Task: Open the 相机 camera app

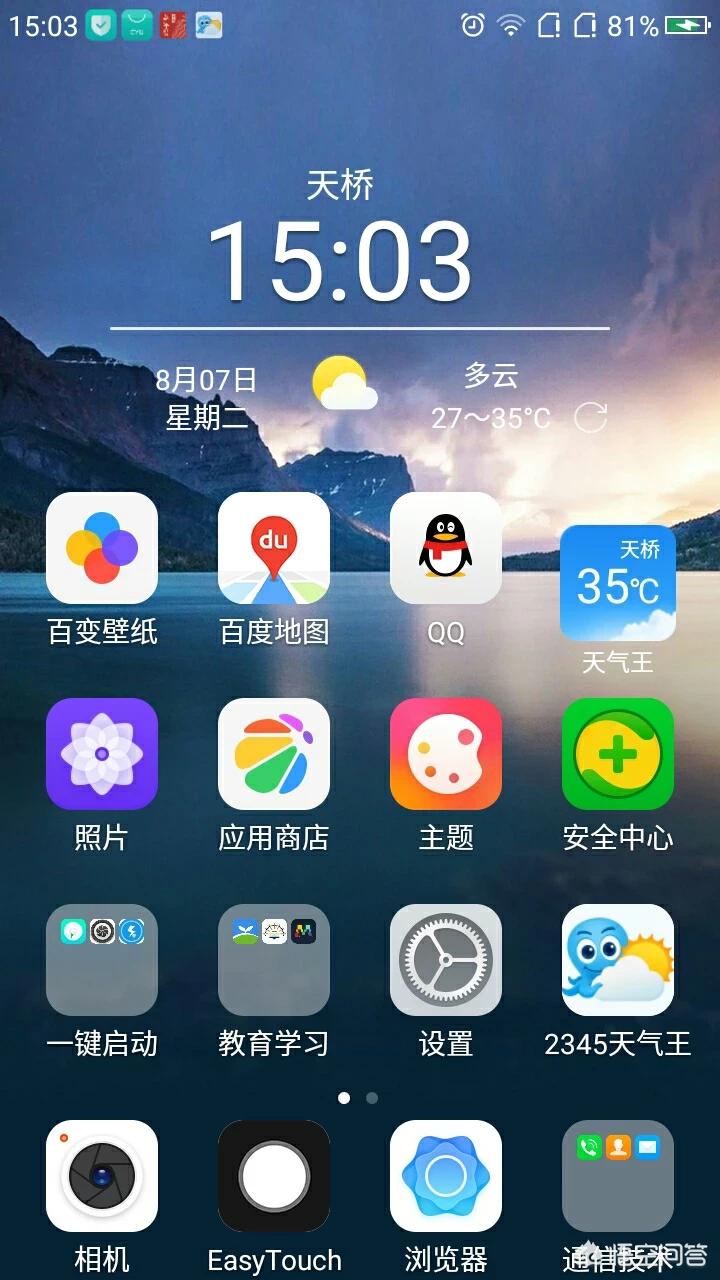Action: click(102, 1176)
